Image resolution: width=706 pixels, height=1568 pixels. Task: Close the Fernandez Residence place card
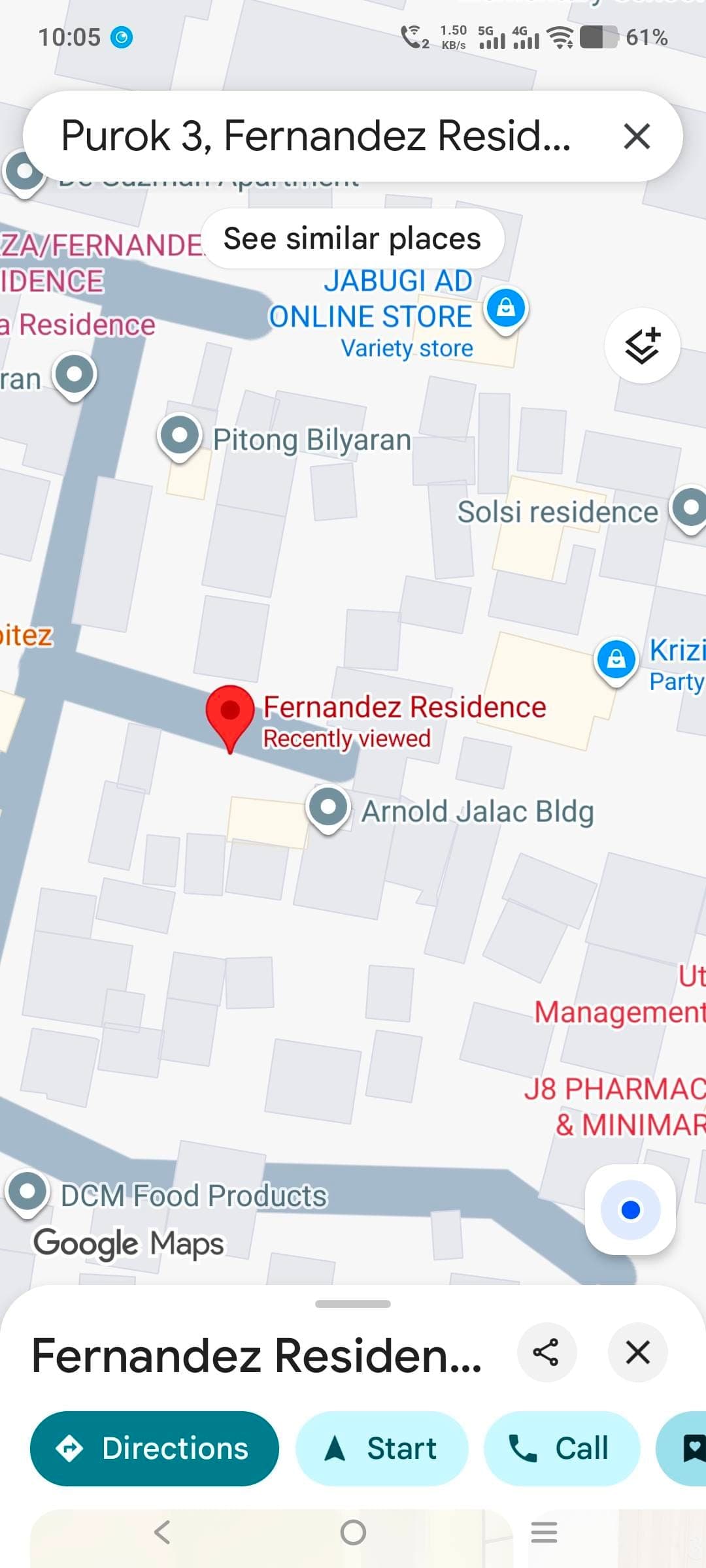click(637, 1352)
